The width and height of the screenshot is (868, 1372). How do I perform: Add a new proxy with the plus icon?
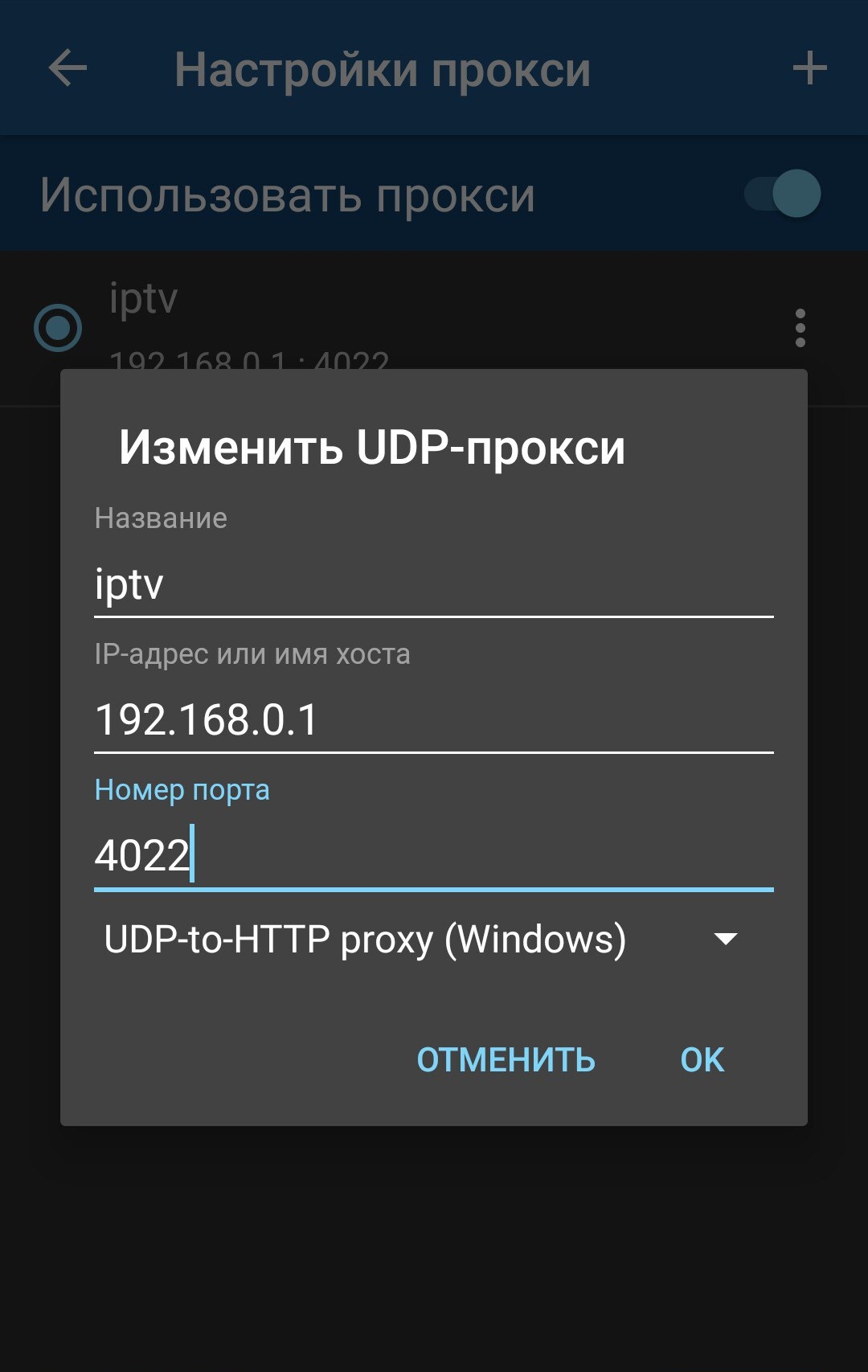coord(809,68)
